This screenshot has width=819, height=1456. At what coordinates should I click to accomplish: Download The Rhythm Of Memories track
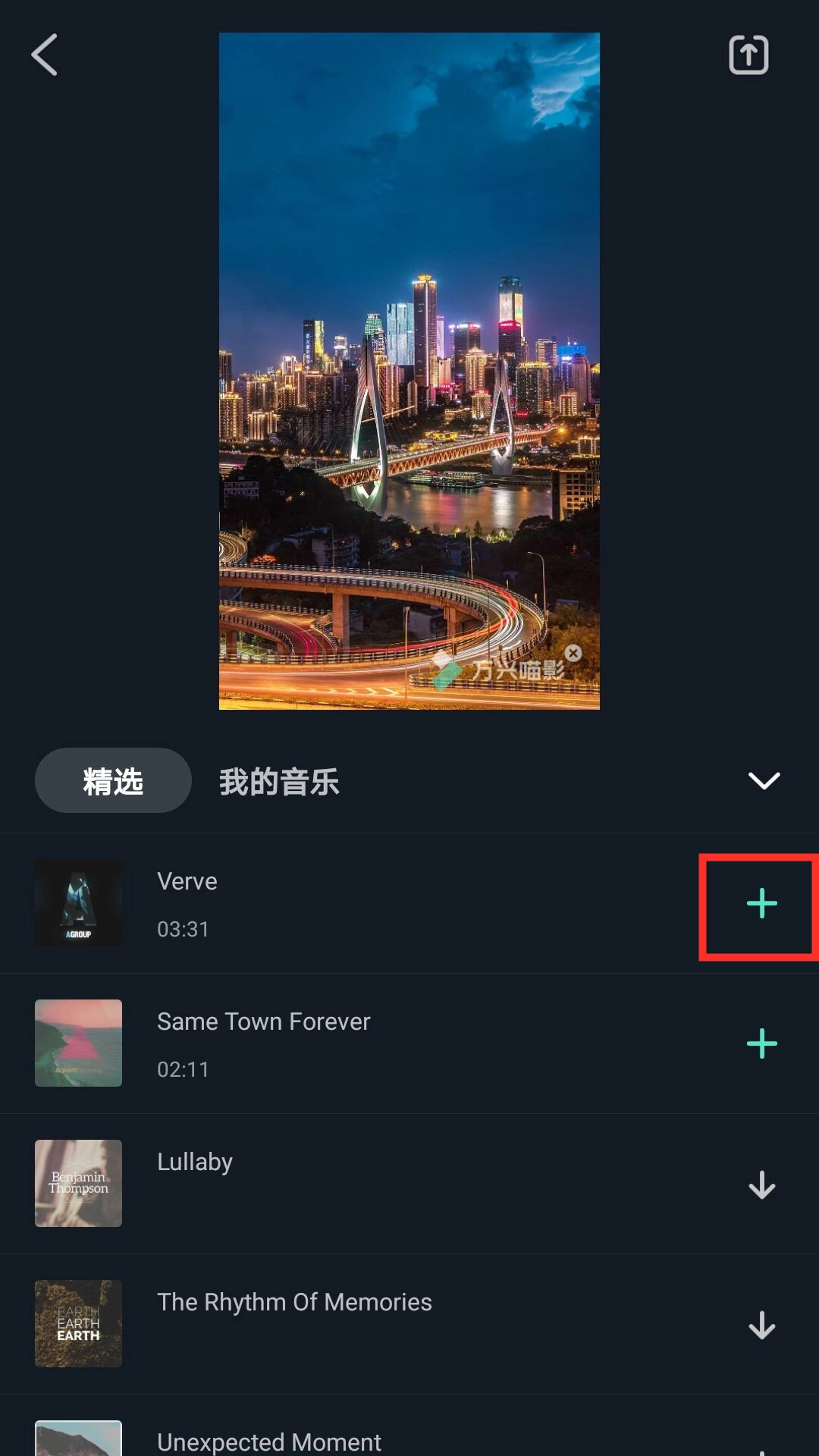(761, 1325)
